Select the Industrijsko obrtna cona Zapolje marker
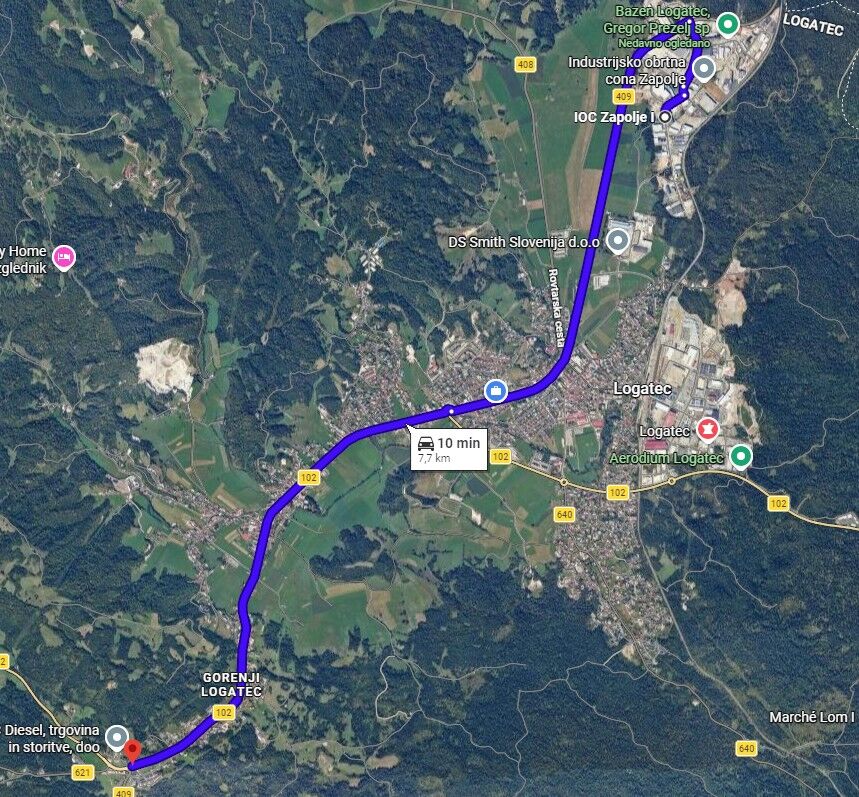 [705, 69]
